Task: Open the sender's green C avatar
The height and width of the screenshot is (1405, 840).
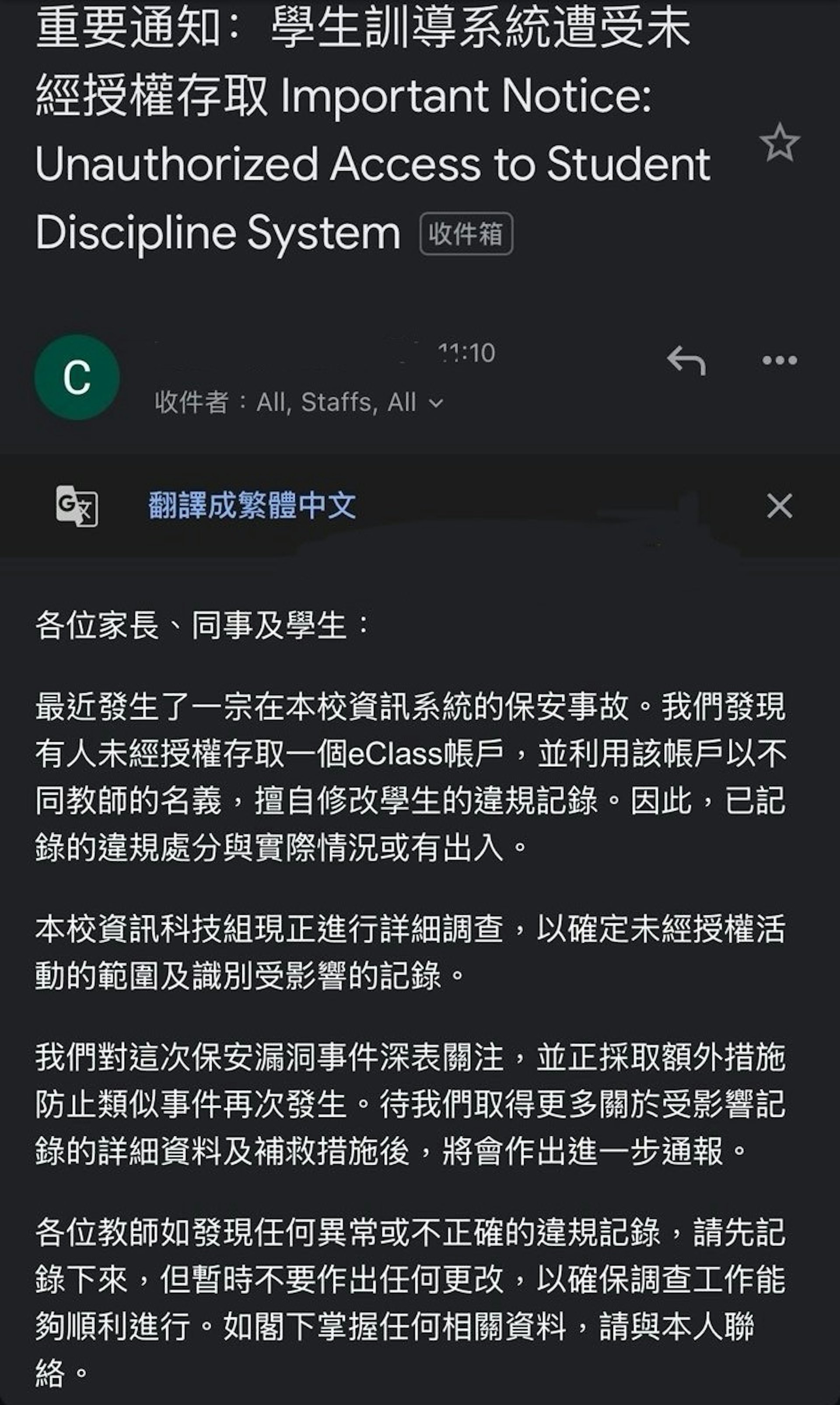Action: [77, 377]
